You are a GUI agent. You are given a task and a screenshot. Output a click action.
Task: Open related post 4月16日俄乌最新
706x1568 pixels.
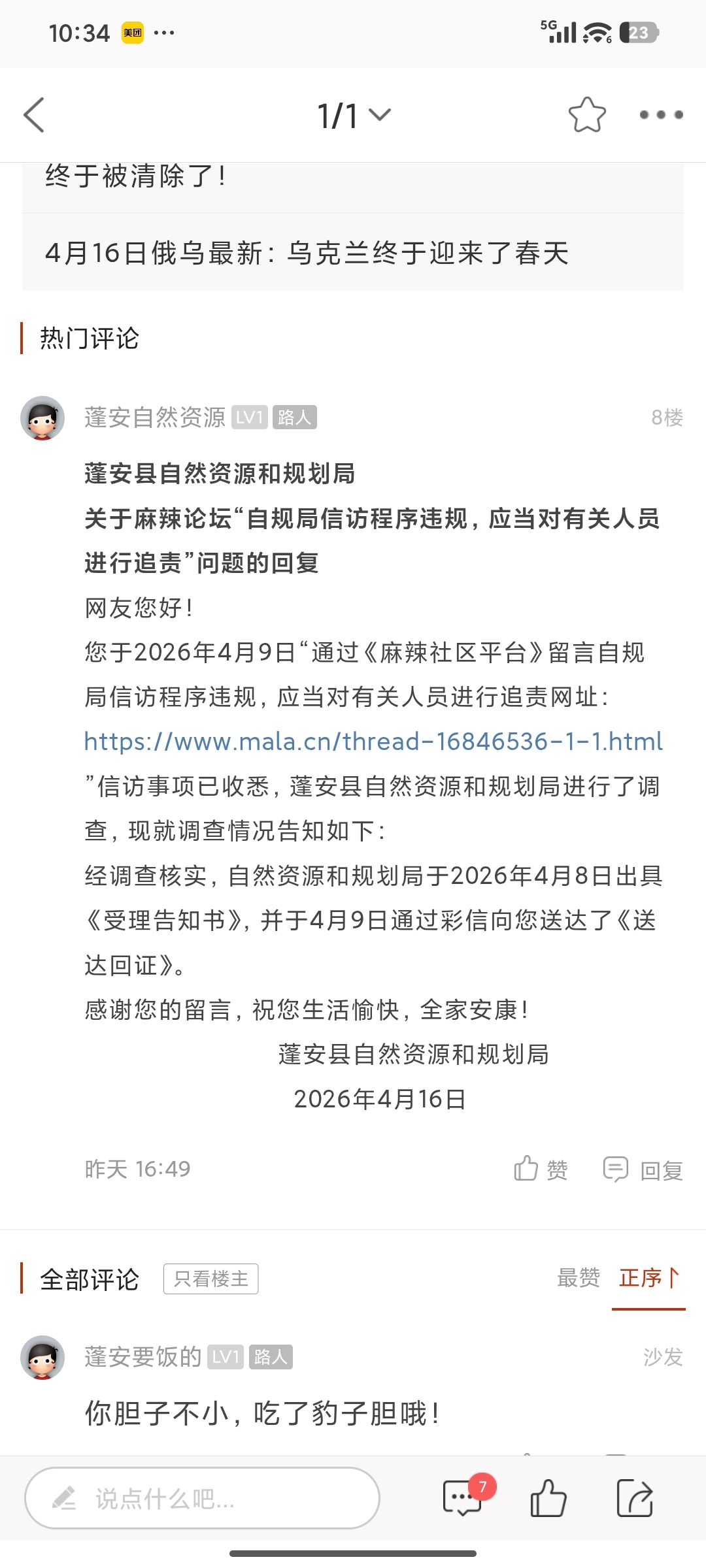tap(307, 253)
